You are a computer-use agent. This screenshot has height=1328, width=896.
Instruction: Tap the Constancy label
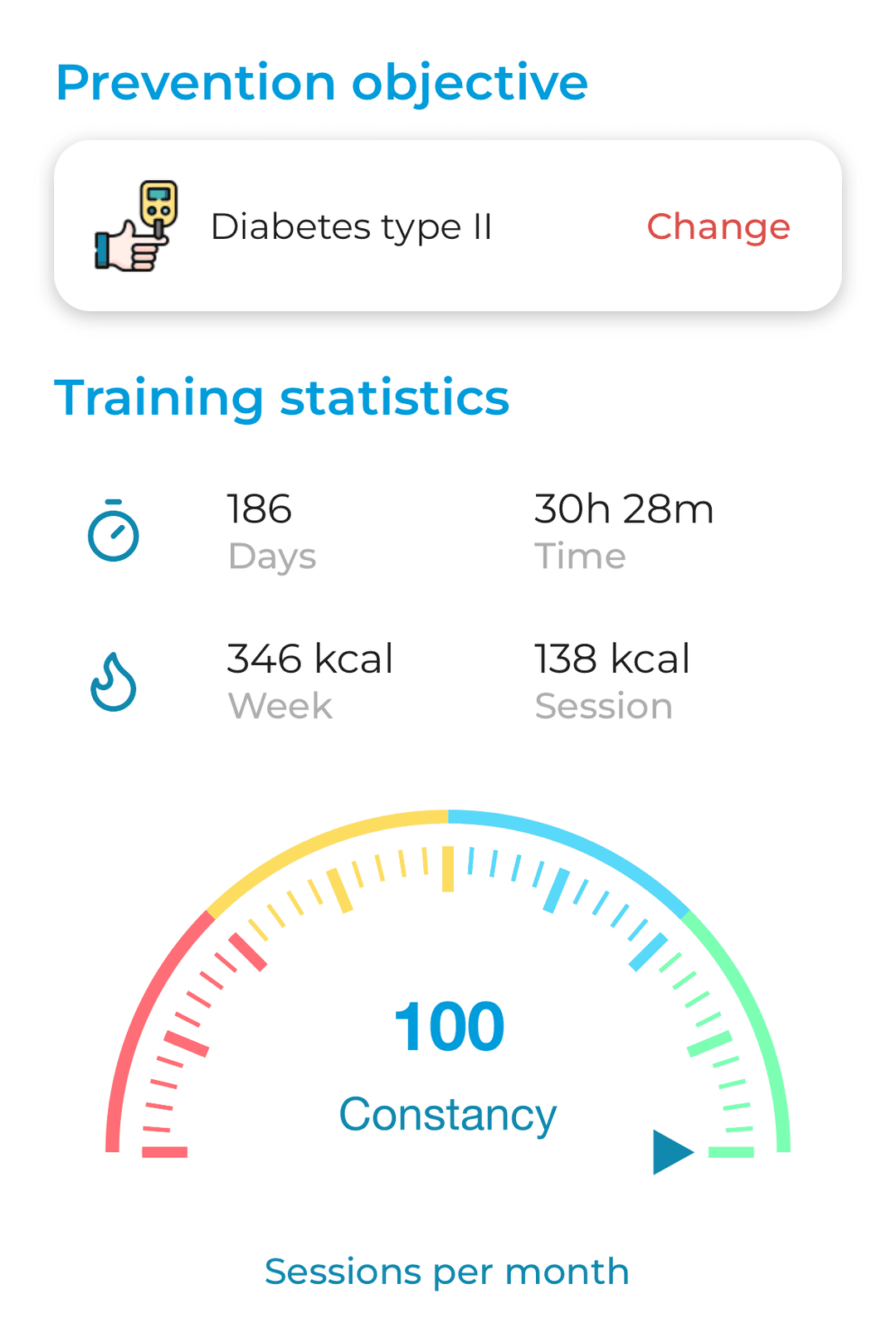coord(448,1114)
